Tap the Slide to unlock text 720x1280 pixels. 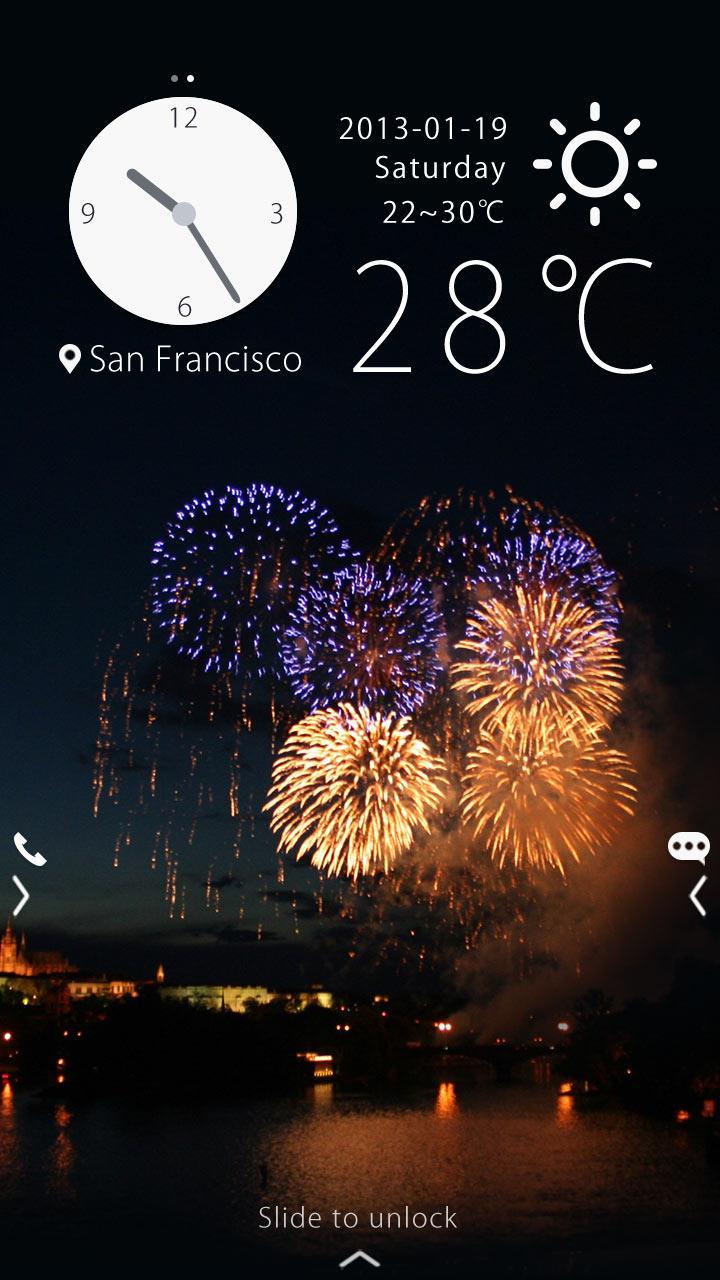pos(357,1218)
